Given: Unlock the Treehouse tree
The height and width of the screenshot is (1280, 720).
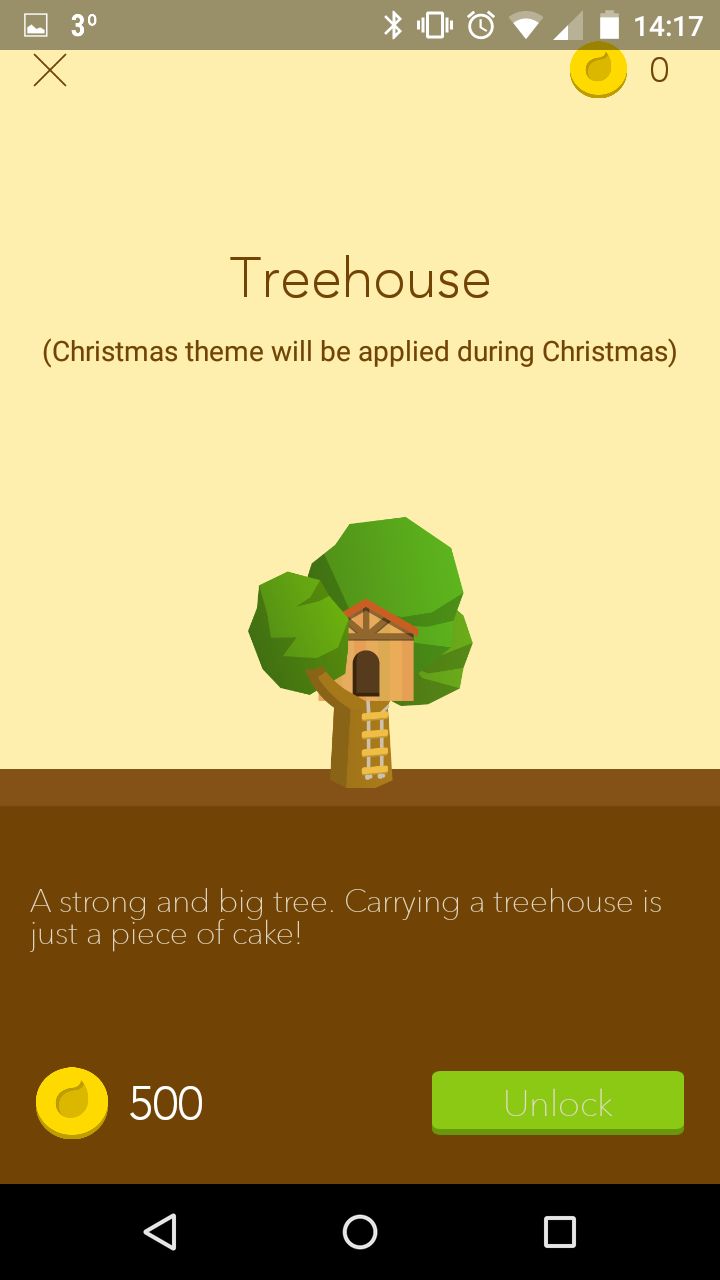Looking at the screenshot, I should [558, 1102].
